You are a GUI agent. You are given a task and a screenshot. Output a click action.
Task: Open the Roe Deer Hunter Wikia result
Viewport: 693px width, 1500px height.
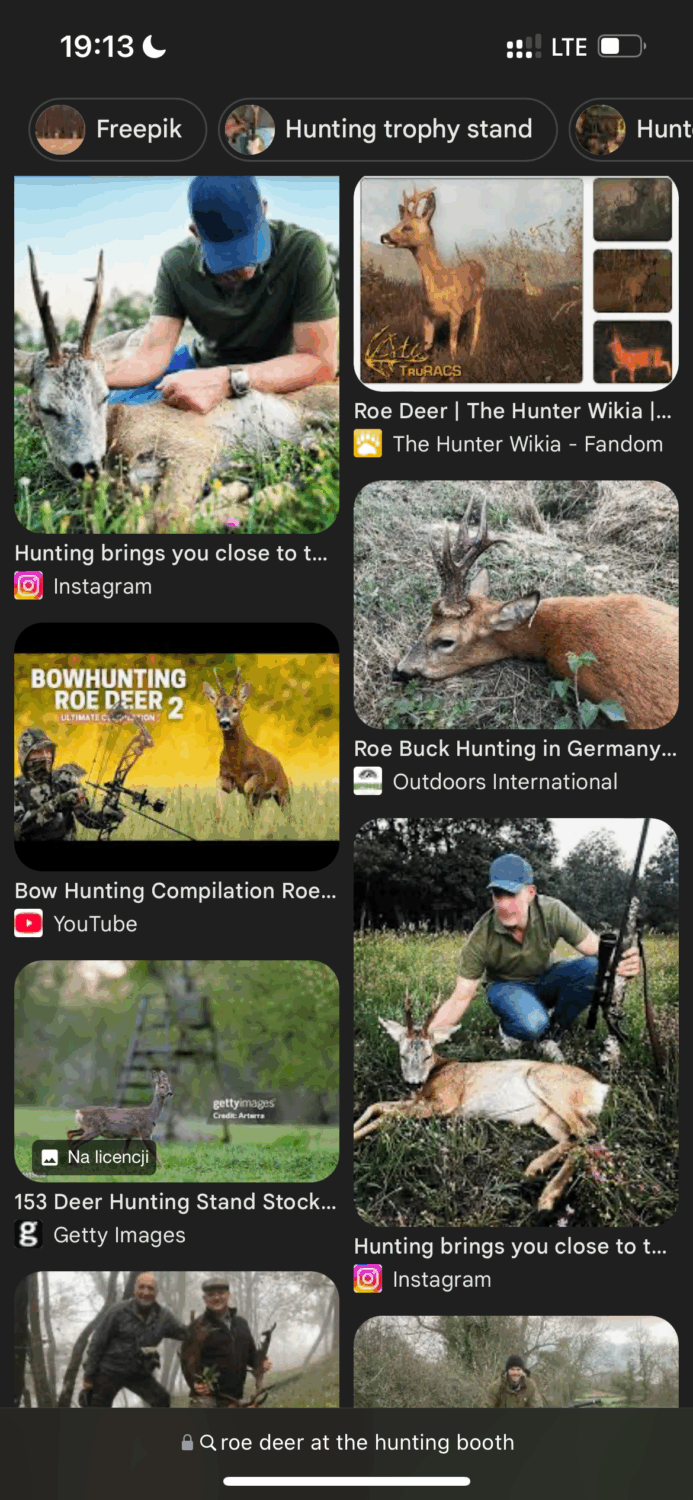coord(516,283)
